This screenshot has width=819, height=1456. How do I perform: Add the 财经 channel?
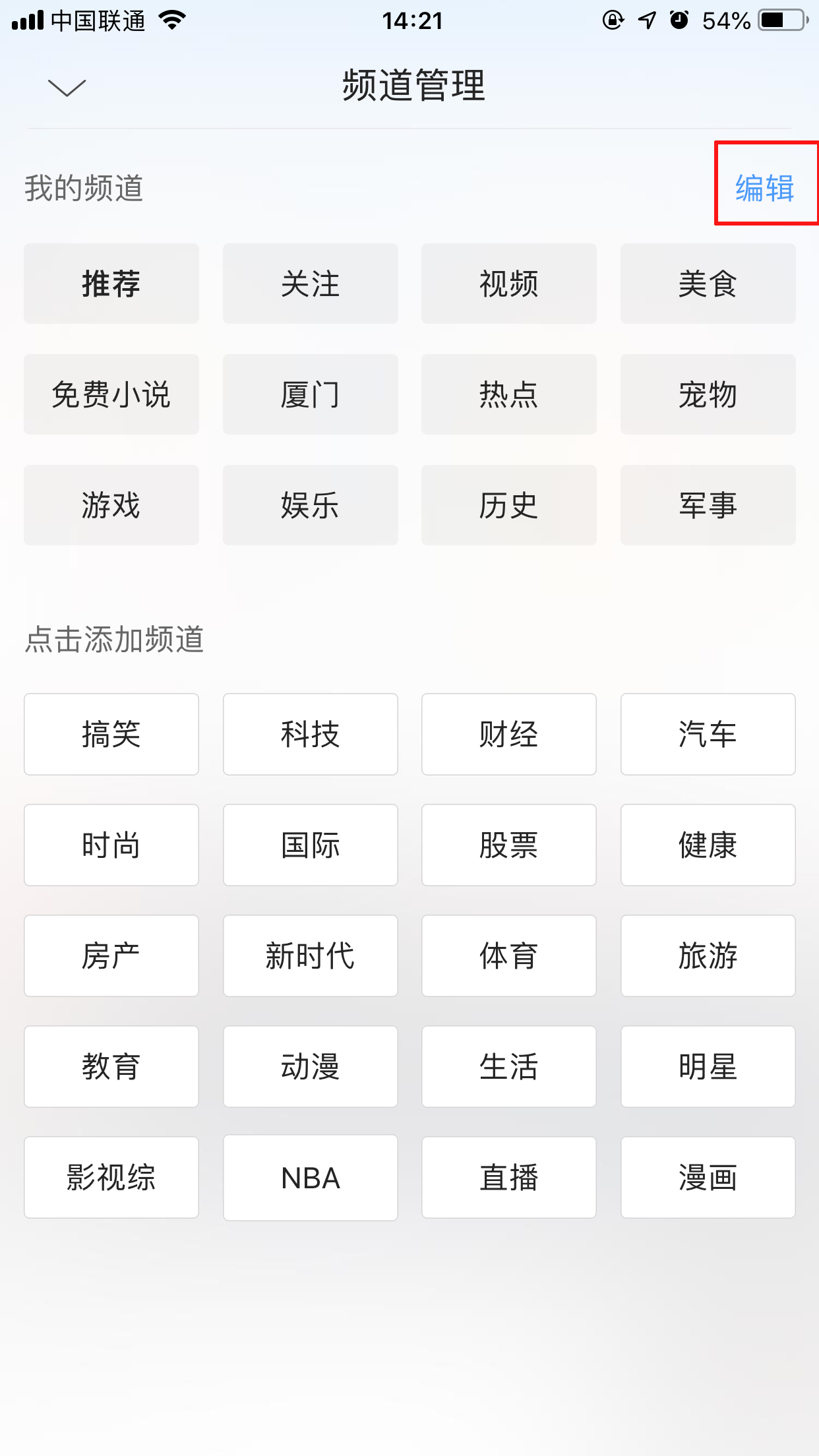click(508, 733)
